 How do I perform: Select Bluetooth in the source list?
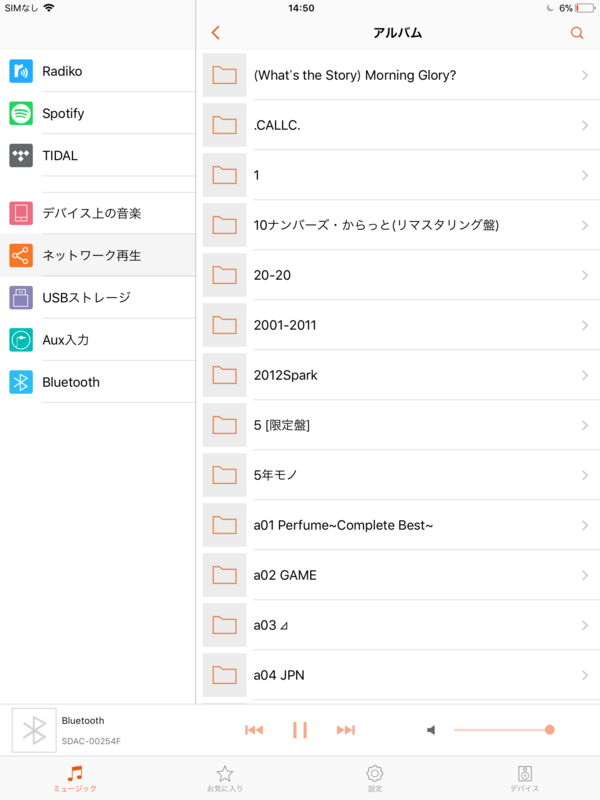coord(97,382)
